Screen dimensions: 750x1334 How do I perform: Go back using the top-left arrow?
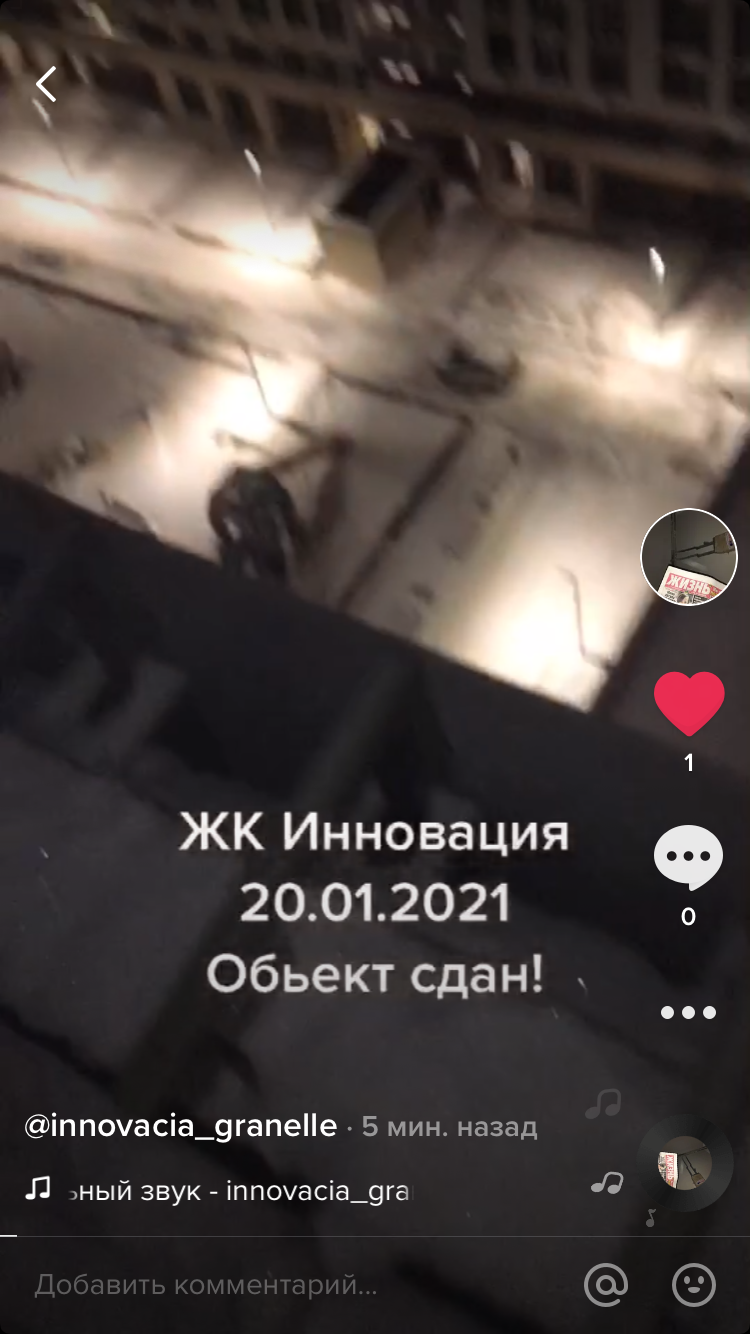coord(46,84)
